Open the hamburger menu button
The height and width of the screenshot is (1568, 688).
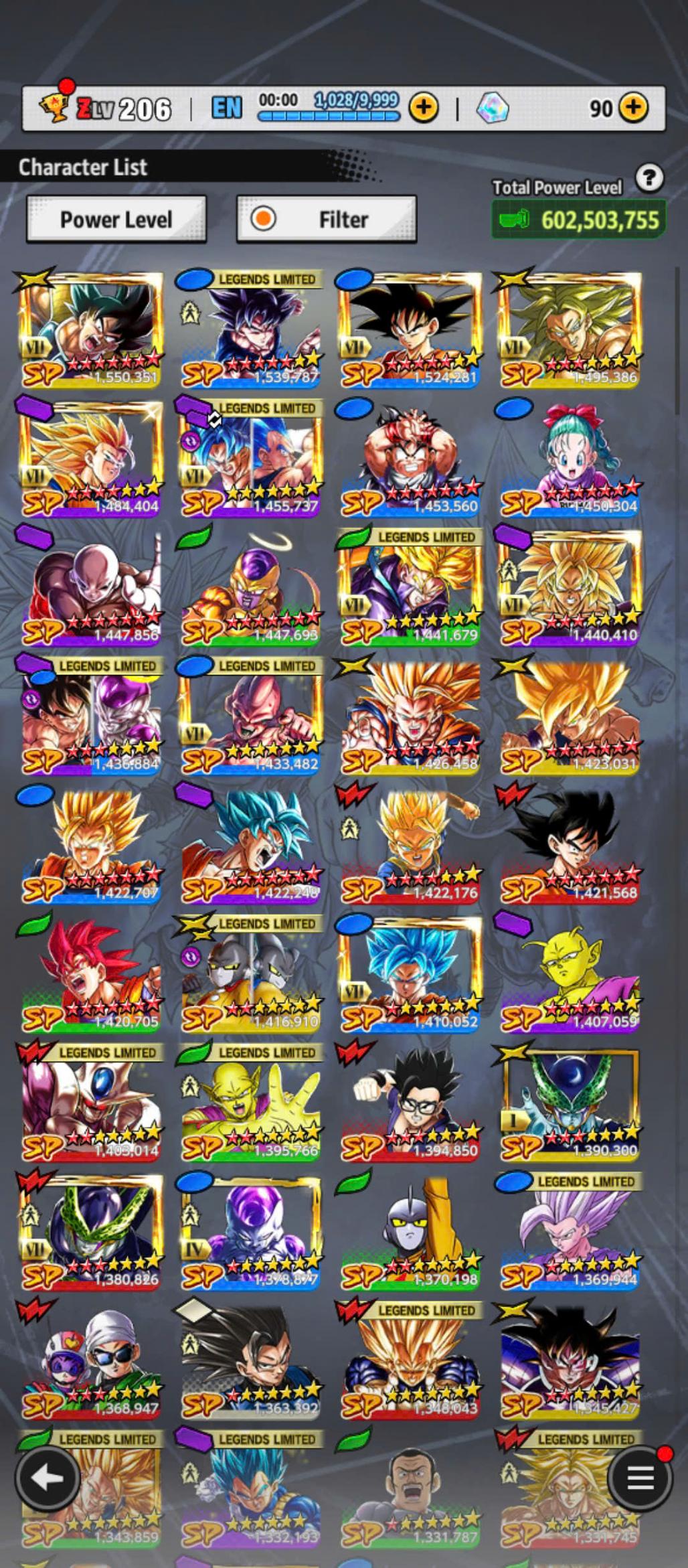point(639,1478)
